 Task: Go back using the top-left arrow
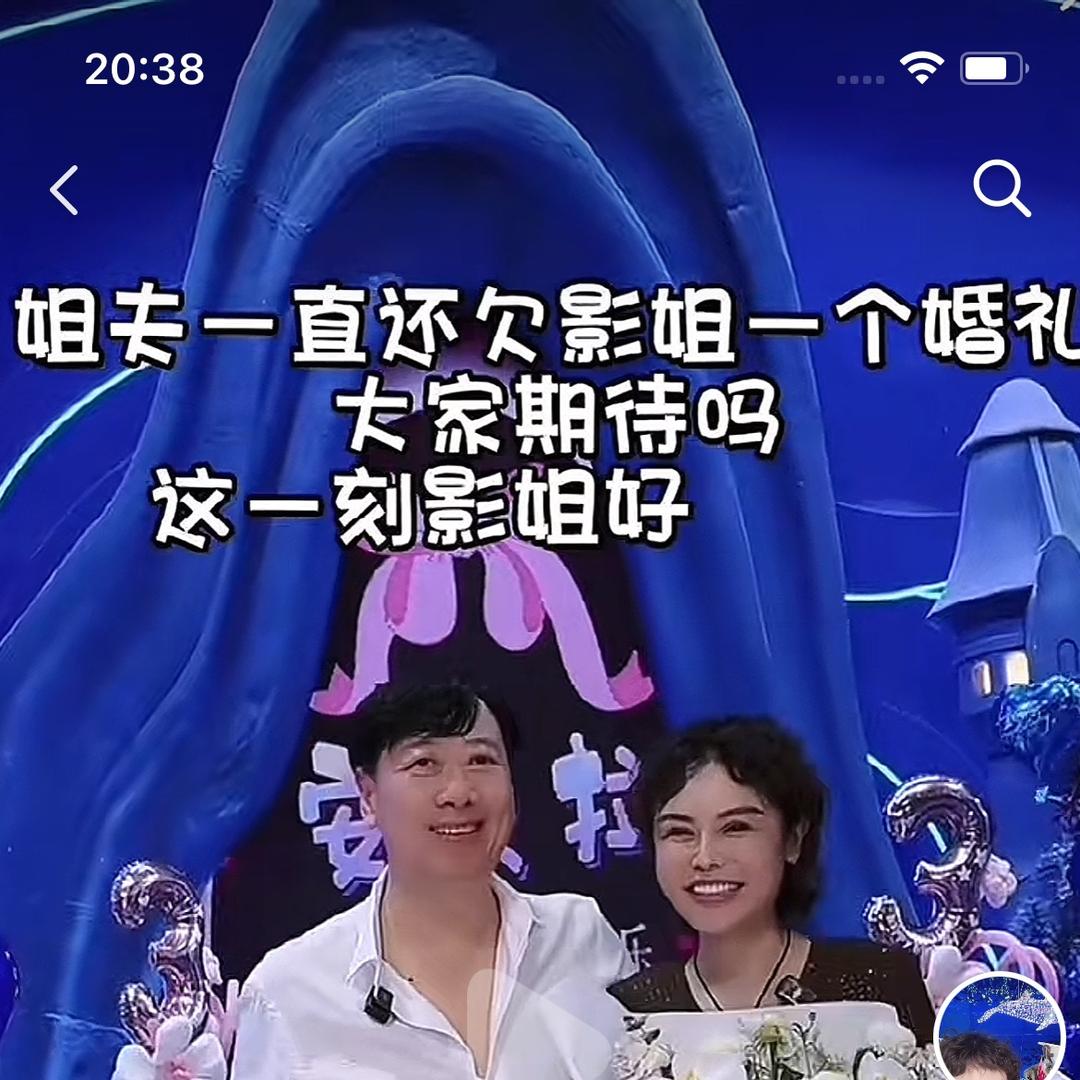(x=65, y=190)
